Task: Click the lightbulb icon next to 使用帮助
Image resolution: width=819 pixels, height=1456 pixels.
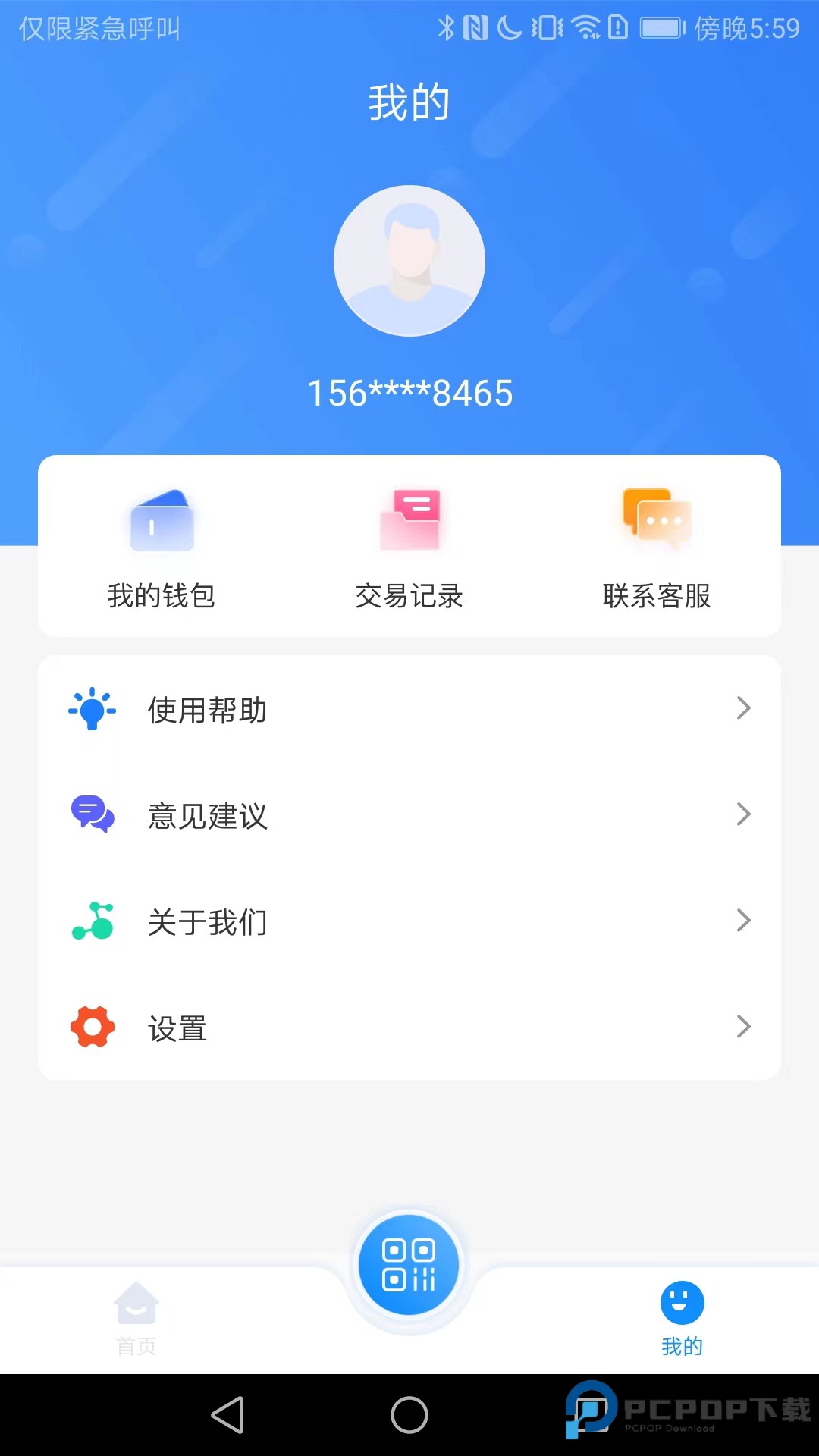Action: point(92,709)
